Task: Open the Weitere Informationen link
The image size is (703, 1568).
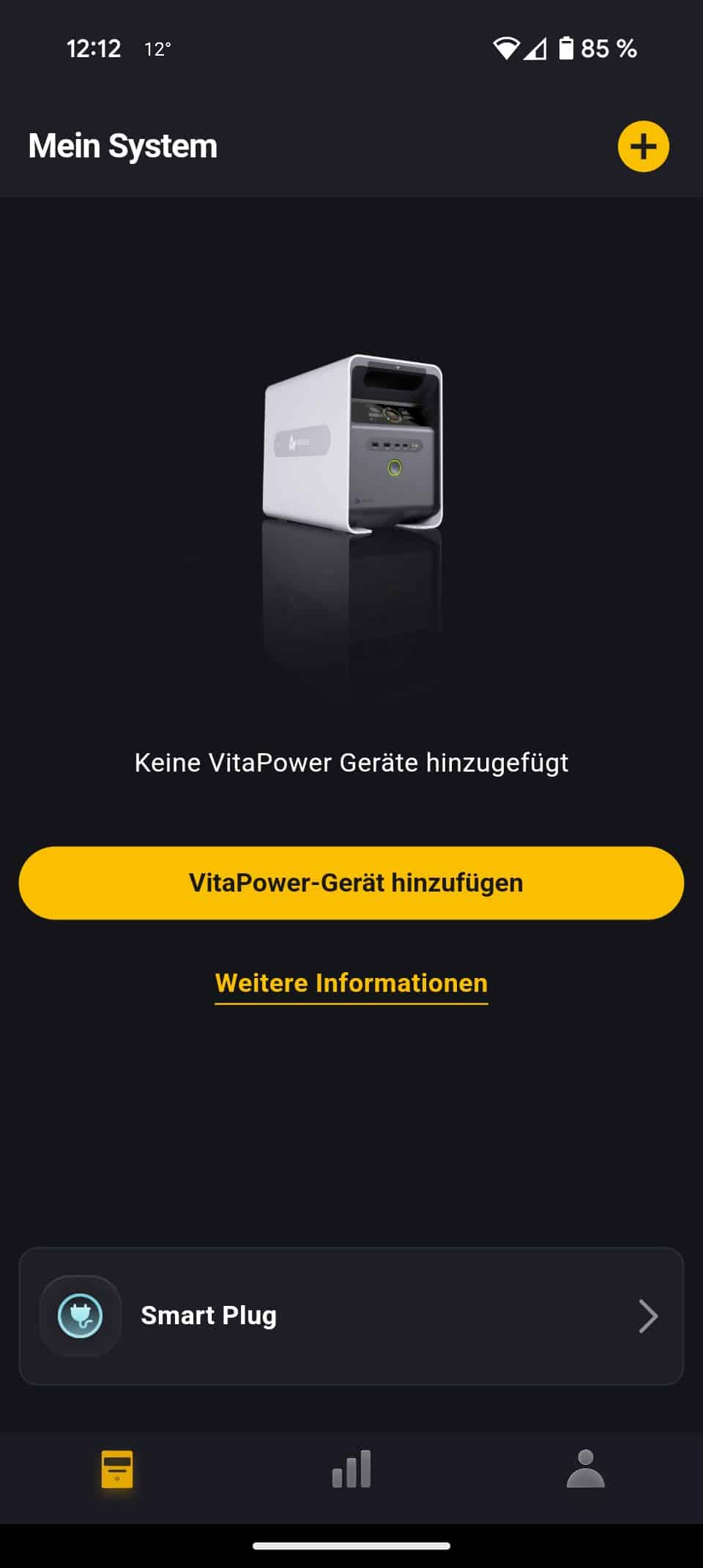Action: point(351,983)
